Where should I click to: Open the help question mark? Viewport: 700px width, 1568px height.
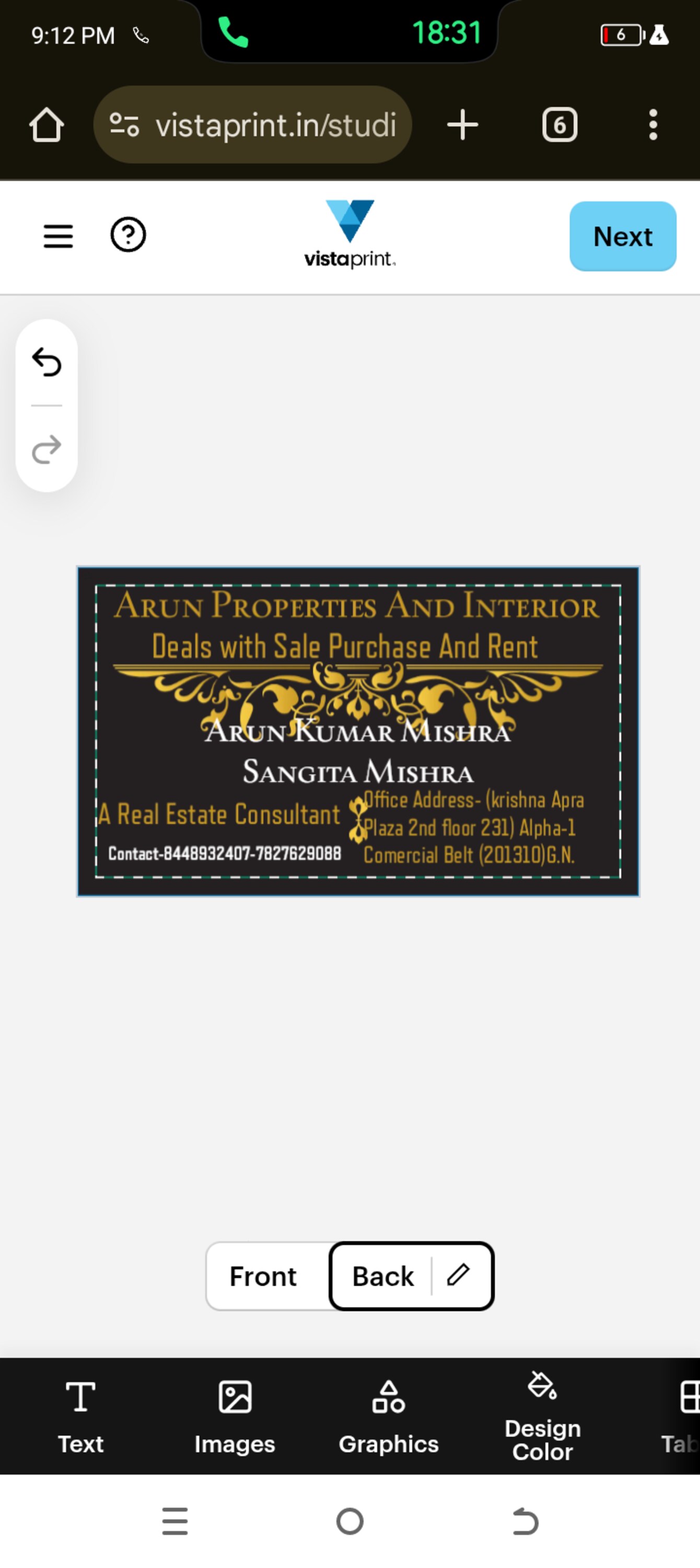[x=127, y=234]
